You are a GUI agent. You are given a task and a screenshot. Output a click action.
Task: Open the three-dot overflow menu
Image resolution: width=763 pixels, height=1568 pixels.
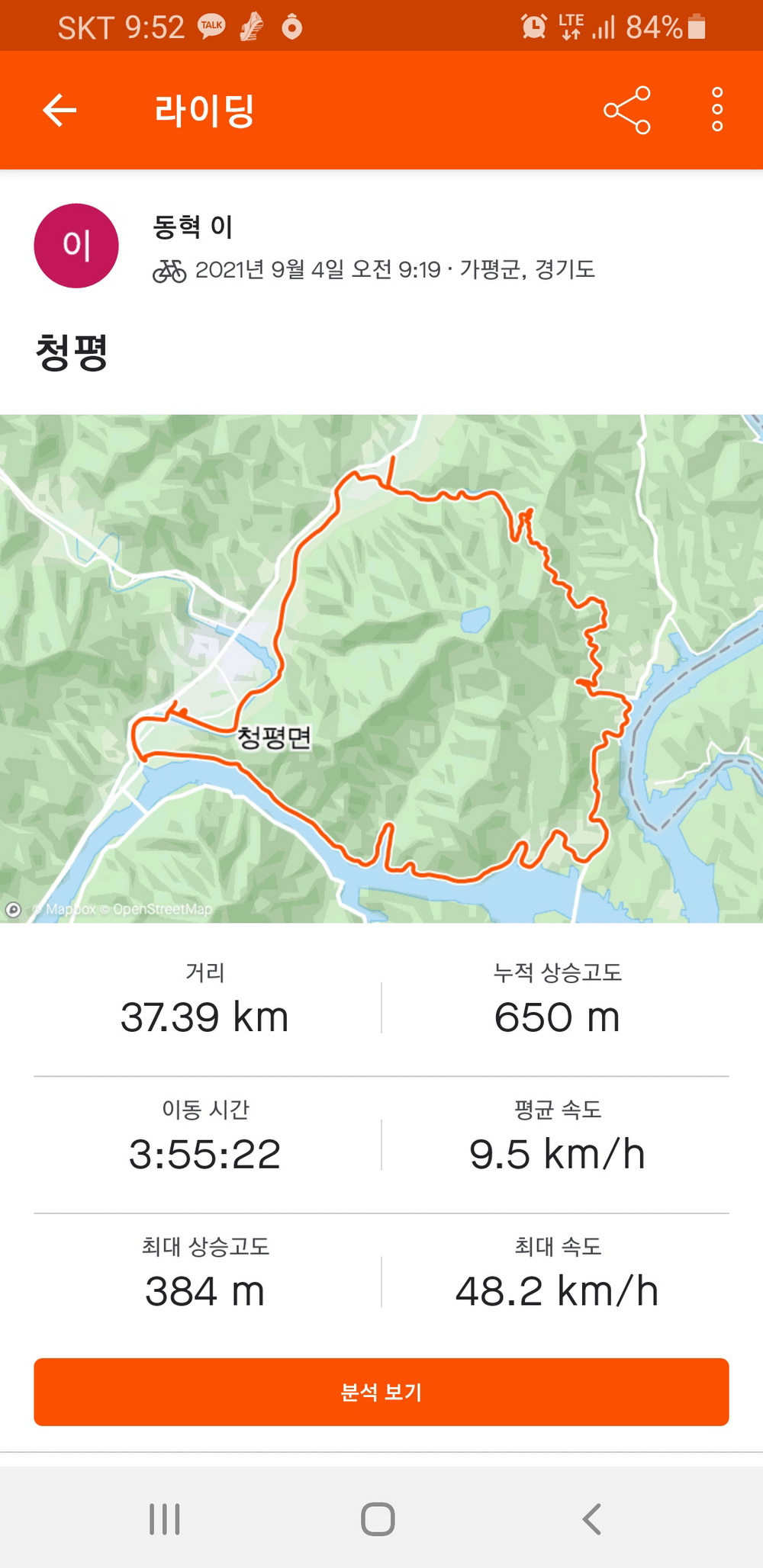[716, 110]
